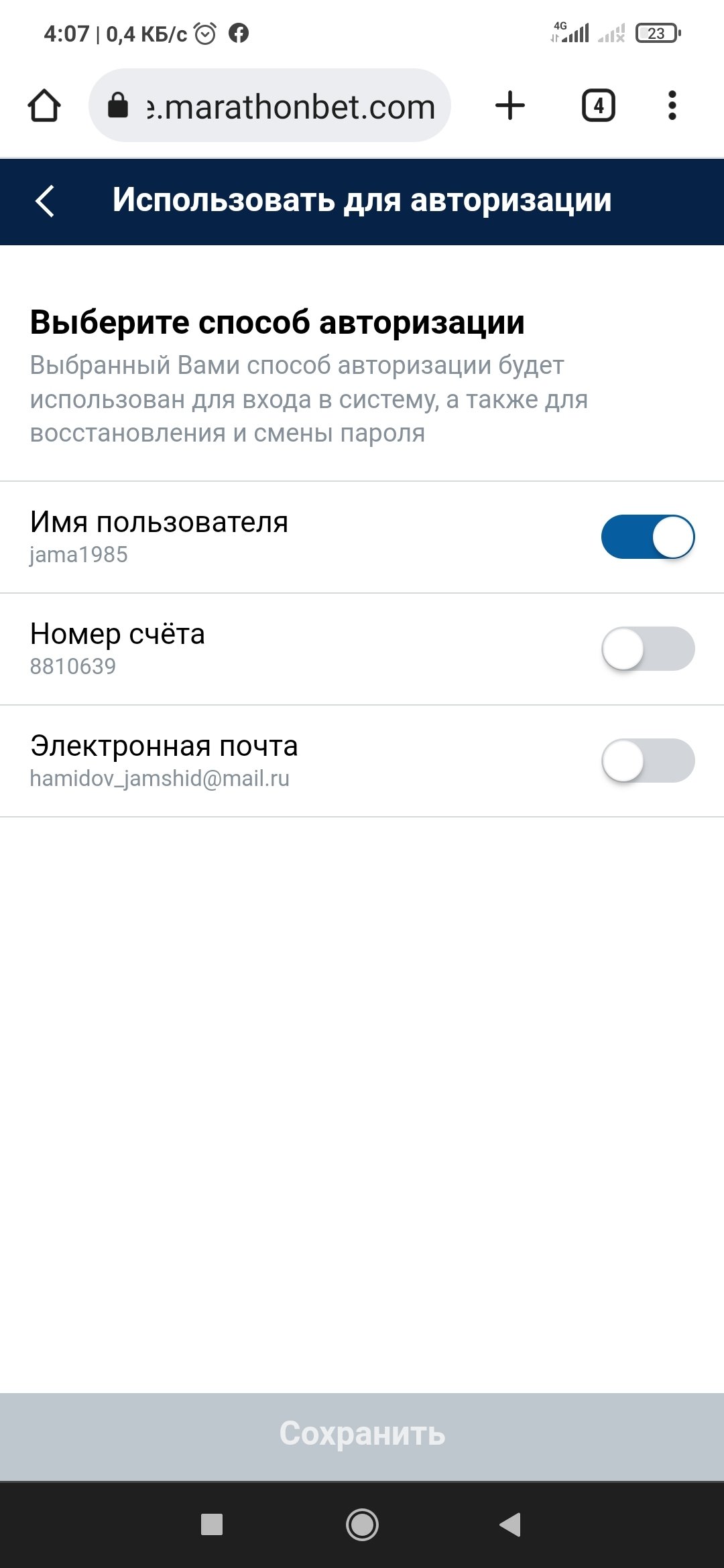Go back from the authorization settings page
724x1568 pixels.
coord(45,201)
